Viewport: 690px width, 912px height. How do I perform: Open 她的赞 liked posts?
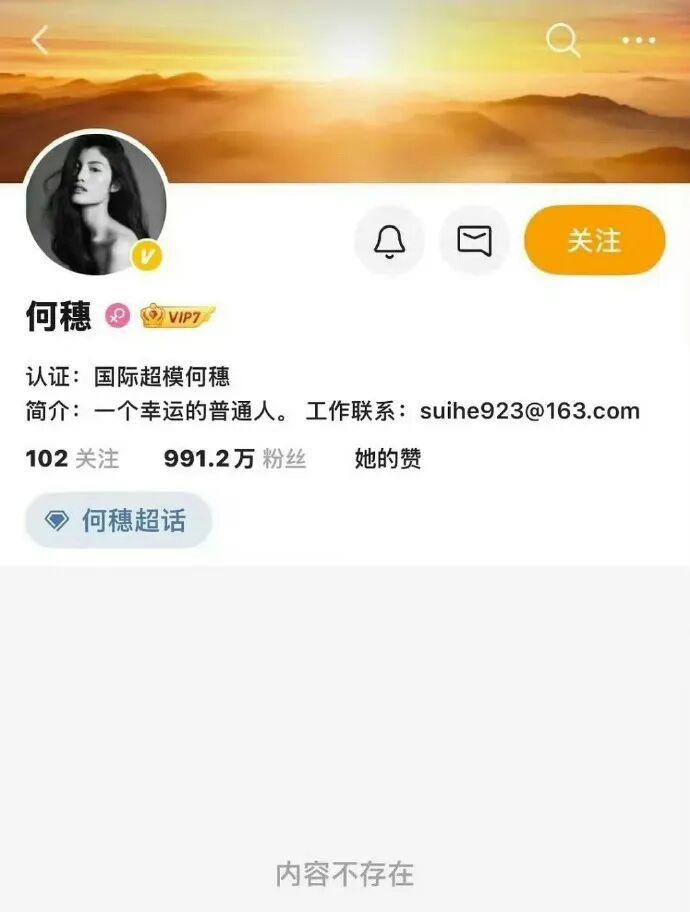coord(387,459)
